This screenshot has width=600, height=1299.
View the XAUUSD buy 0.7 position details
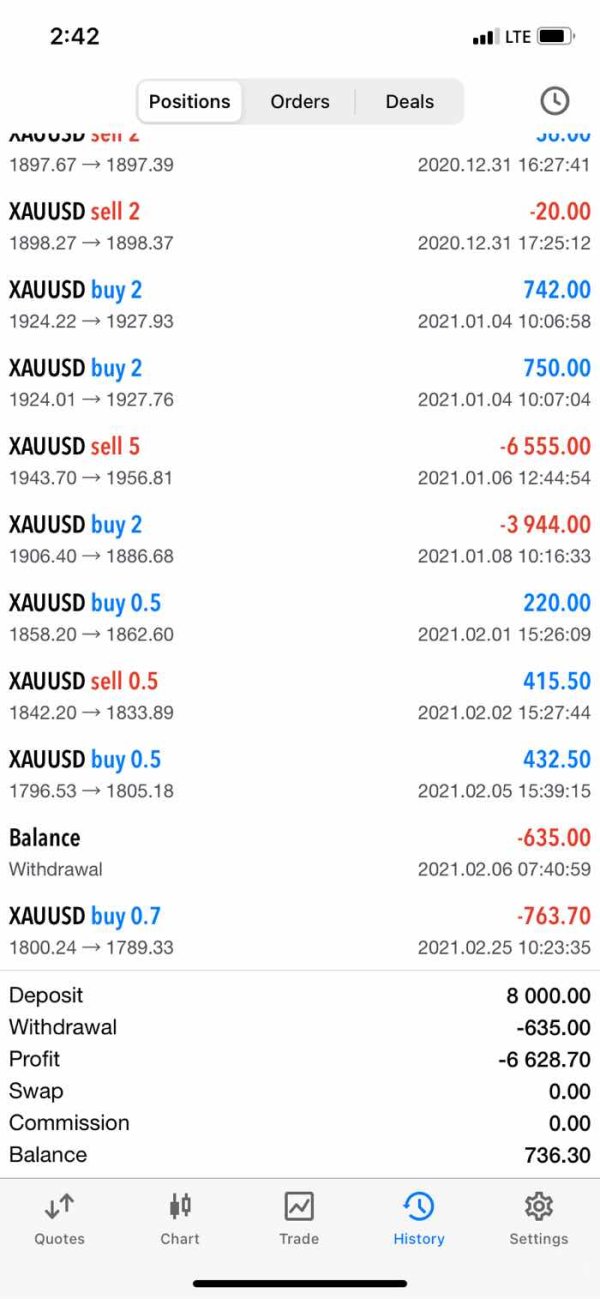(300, 930)
